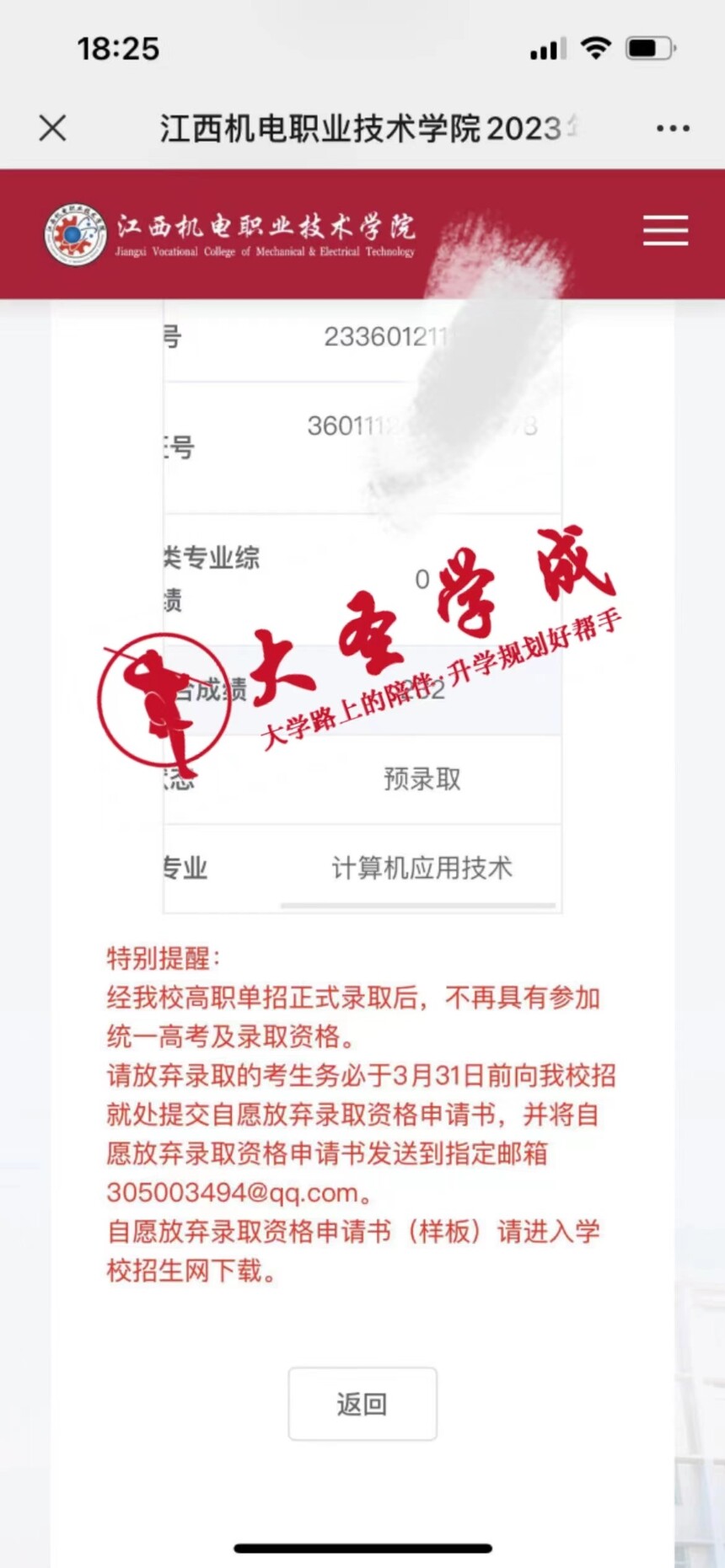Close the web page with X

pos(52,128)
